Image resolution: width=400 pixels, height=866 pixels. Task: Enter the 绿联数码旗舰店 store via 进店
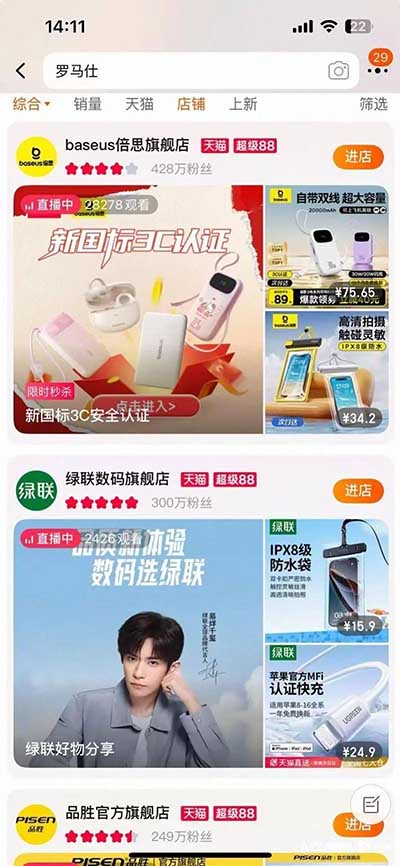point(358,490)
